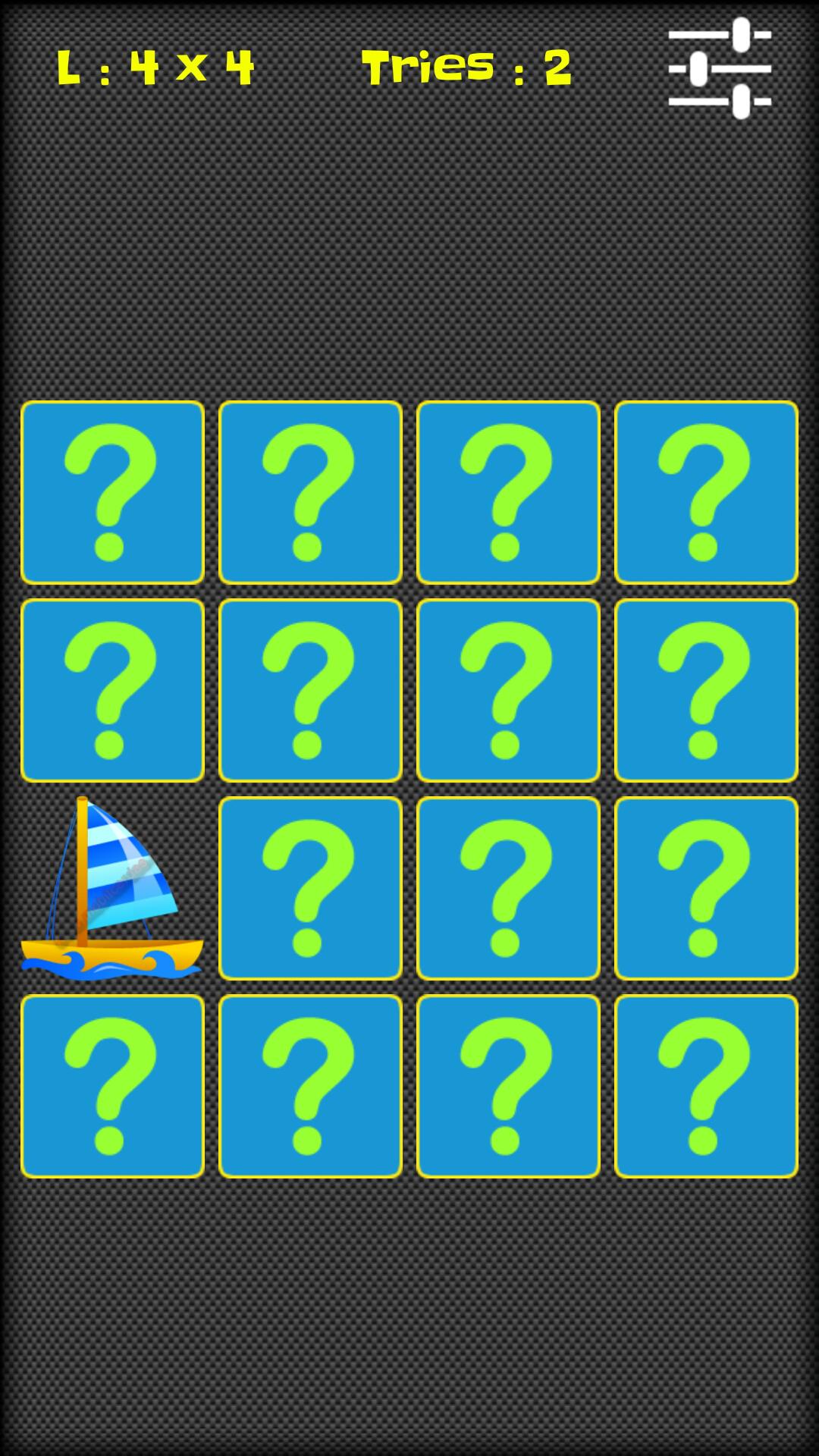Viewport: 819px width, 1456px height.
Task: Turn over the last card in second row
Action: 706,690
